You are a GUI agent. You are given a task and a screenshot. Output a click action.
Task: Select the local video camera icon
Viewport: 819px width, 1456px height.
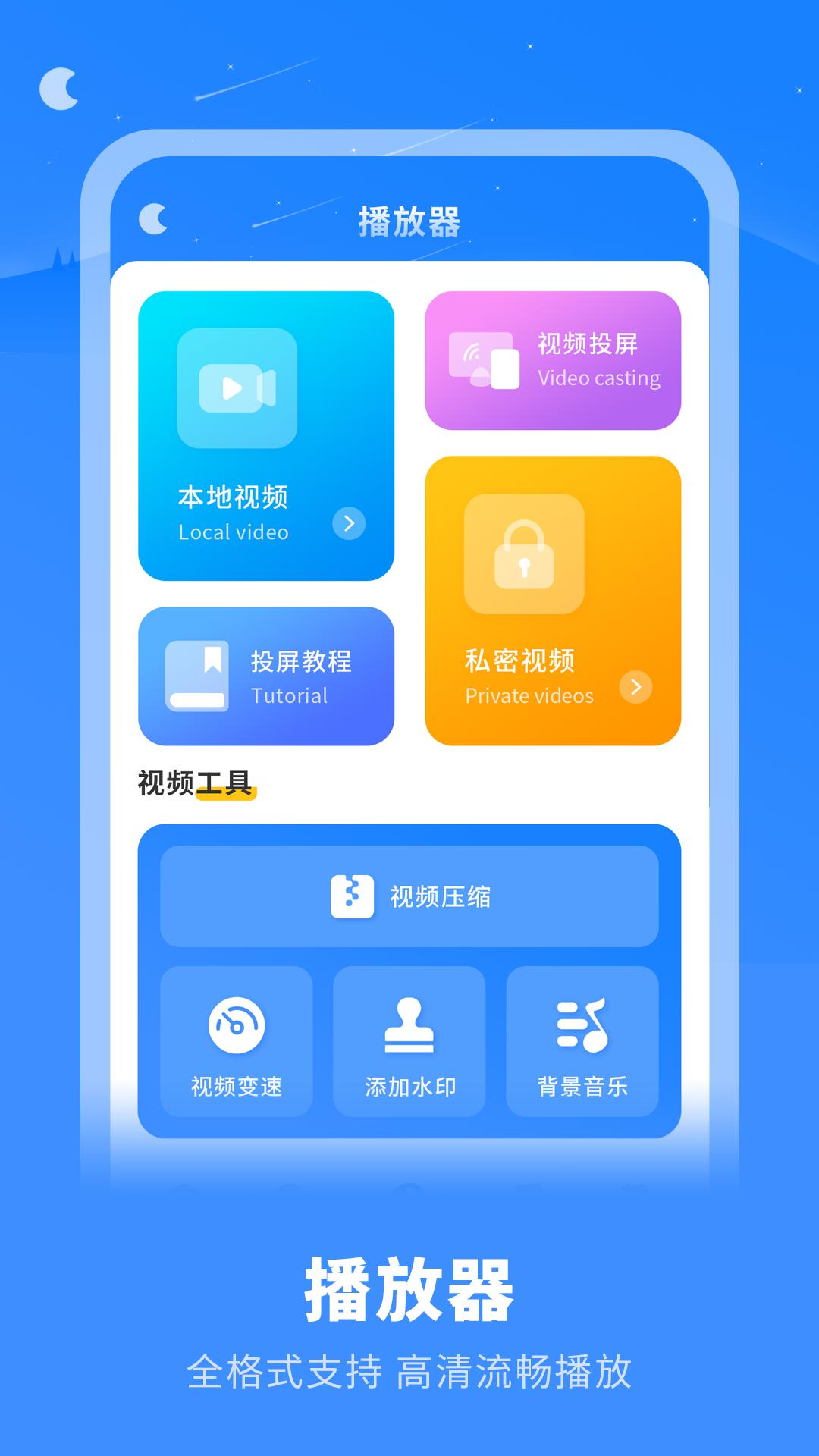pos(237,389)
